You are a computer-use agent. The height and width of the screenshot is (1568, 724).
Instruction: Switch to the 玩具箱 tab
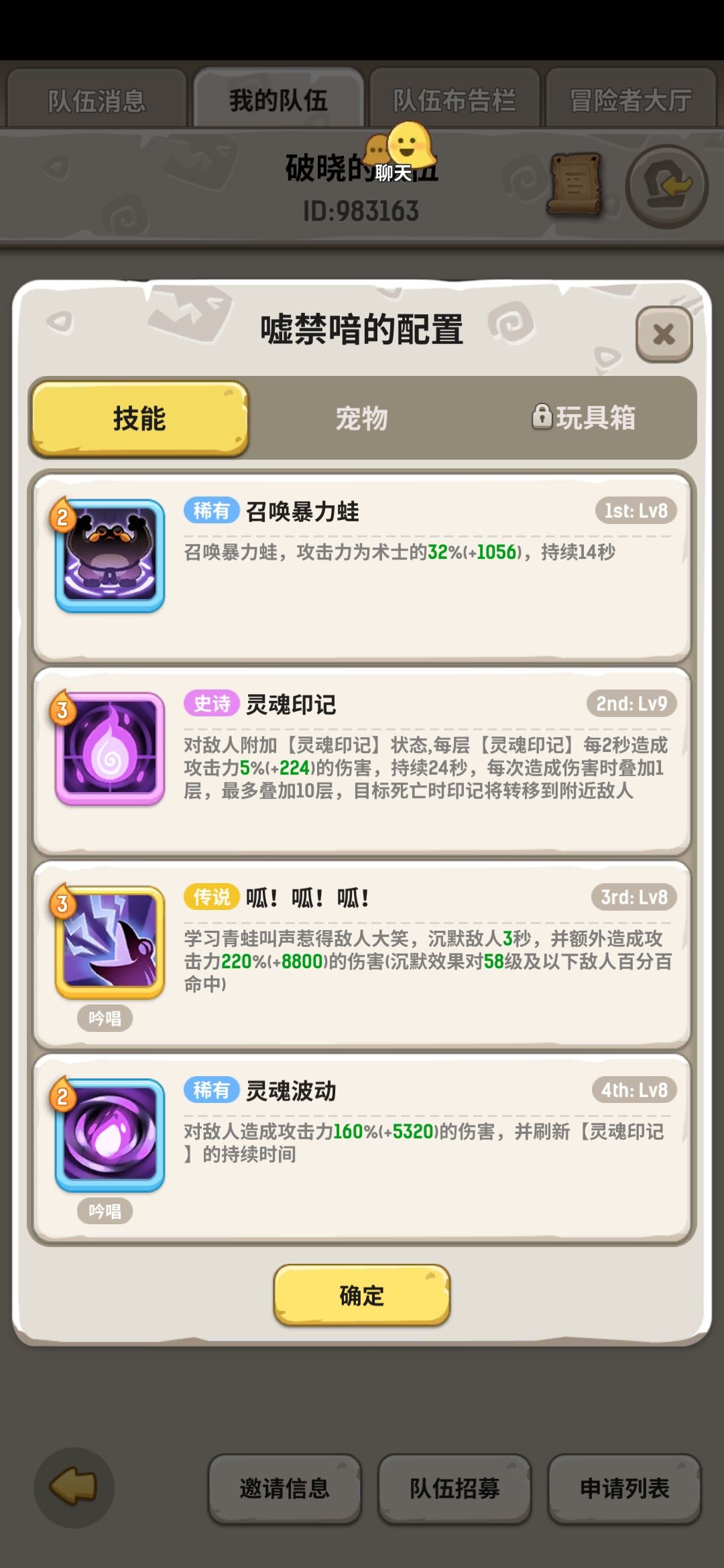click(597, 417)
